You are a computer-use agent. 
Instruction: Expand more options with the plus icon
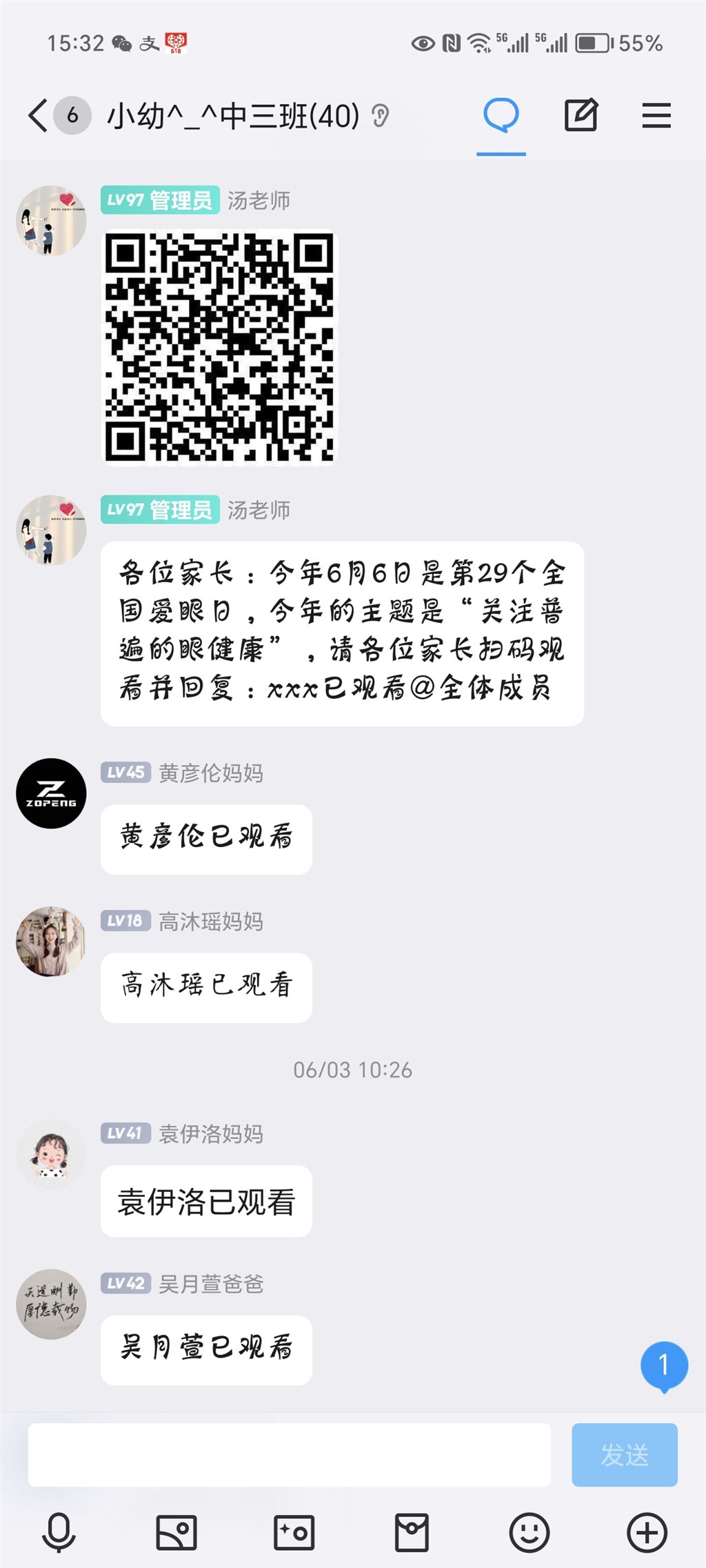(646, 1533)
